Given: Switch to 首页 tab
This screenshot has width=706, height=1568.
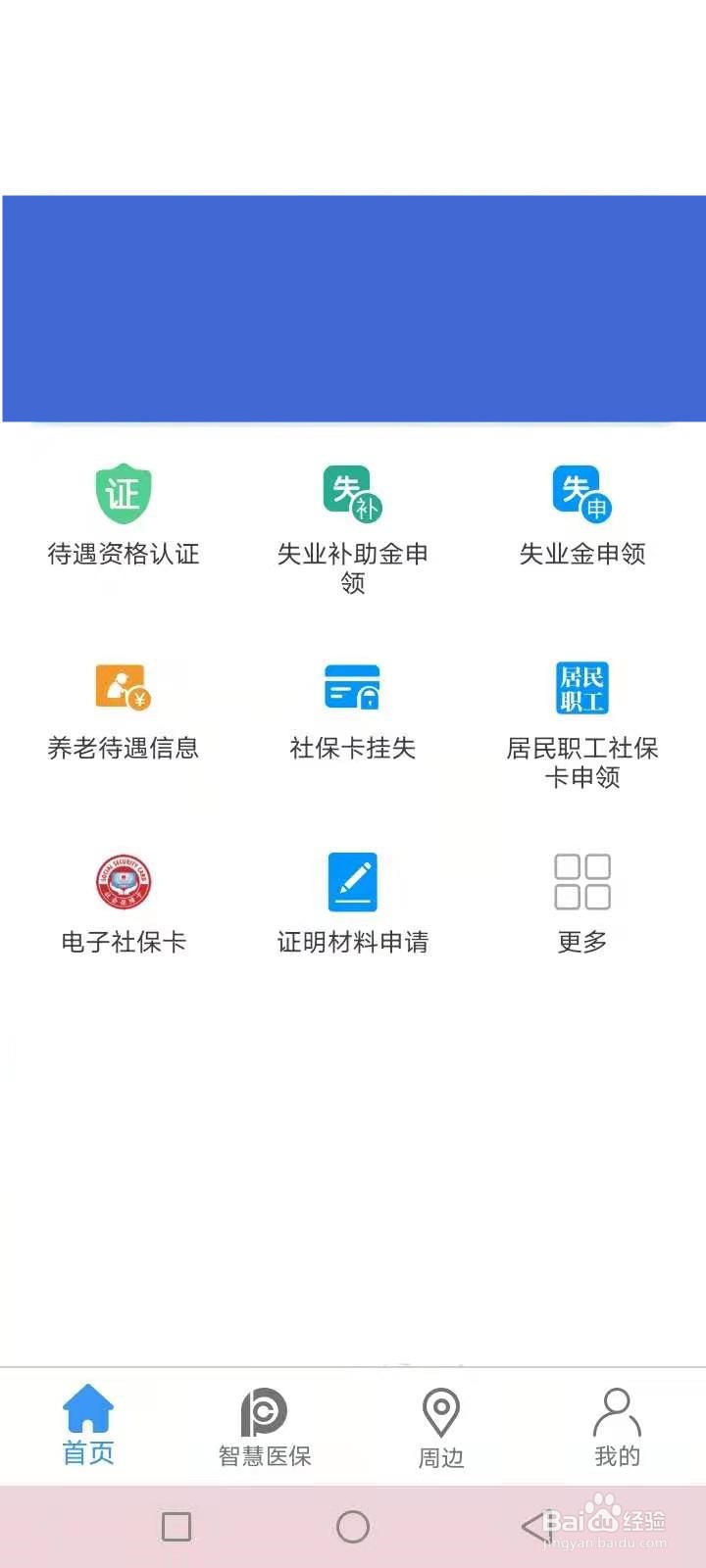Looking at the screenshot, I should pyautogui.click(x=88, y=1426).
